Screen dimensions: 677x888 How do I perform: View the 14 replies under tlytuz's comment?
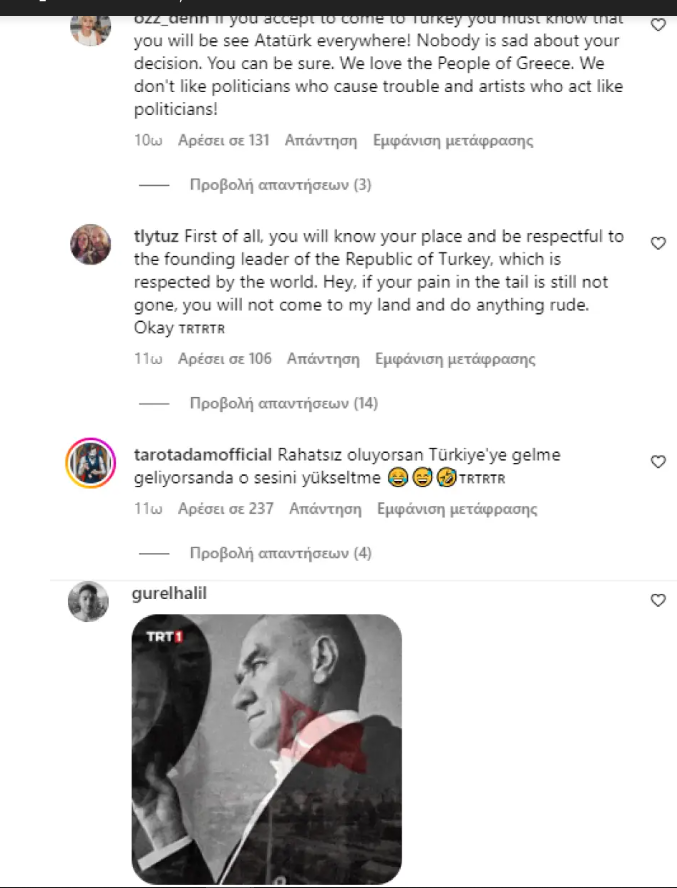(284, 403)
